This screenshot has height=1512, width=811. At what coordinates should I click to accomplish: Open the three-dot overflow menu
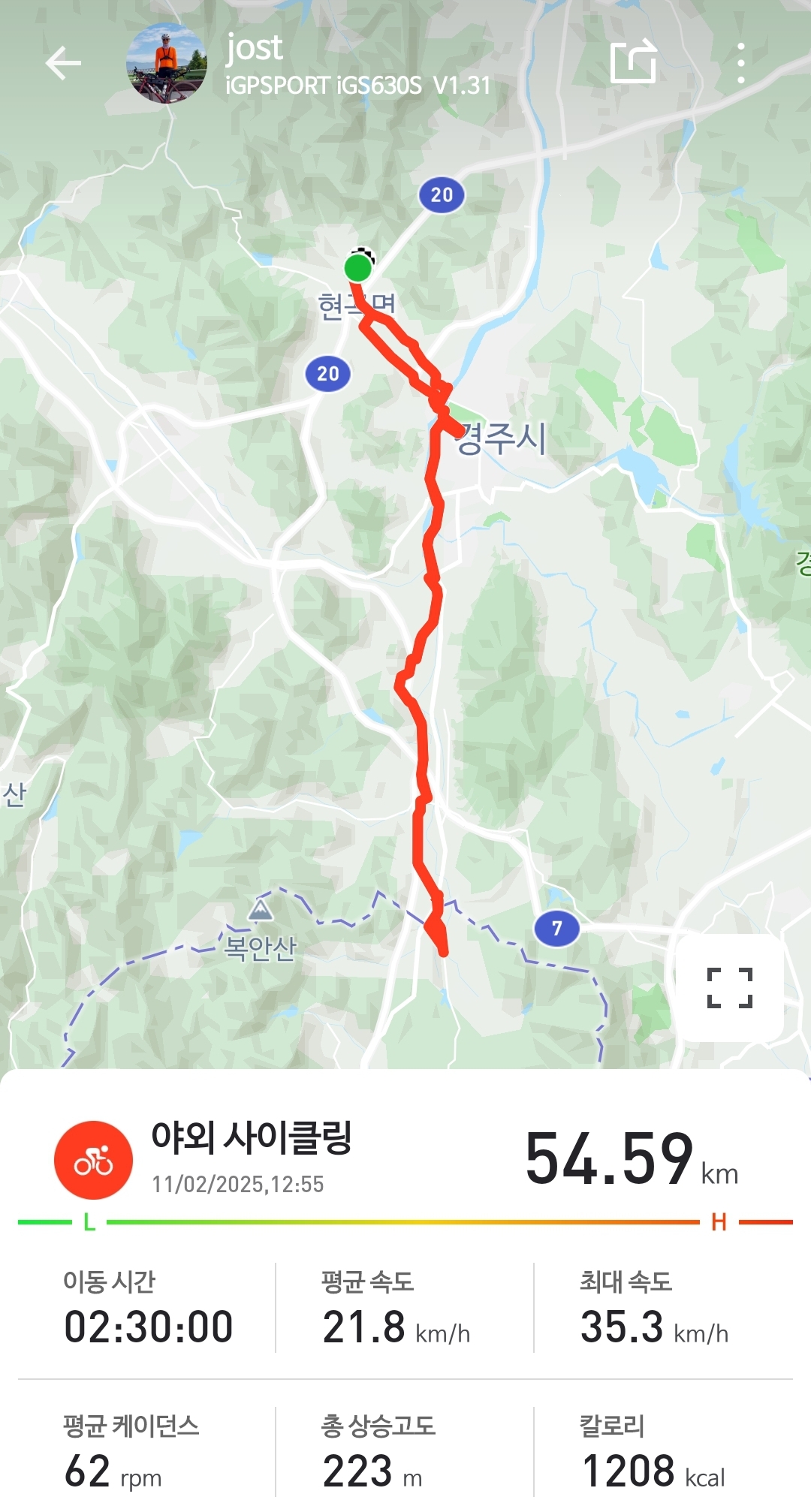(741, 63)
